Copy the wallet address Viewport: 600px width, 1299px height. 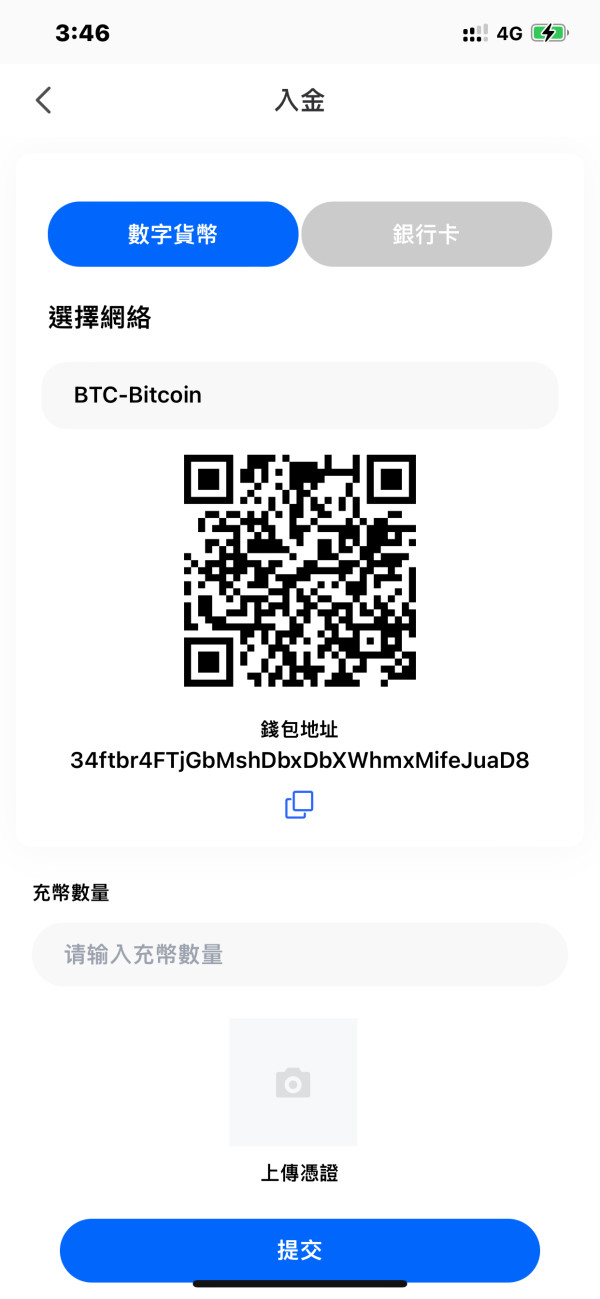[299, 805]
